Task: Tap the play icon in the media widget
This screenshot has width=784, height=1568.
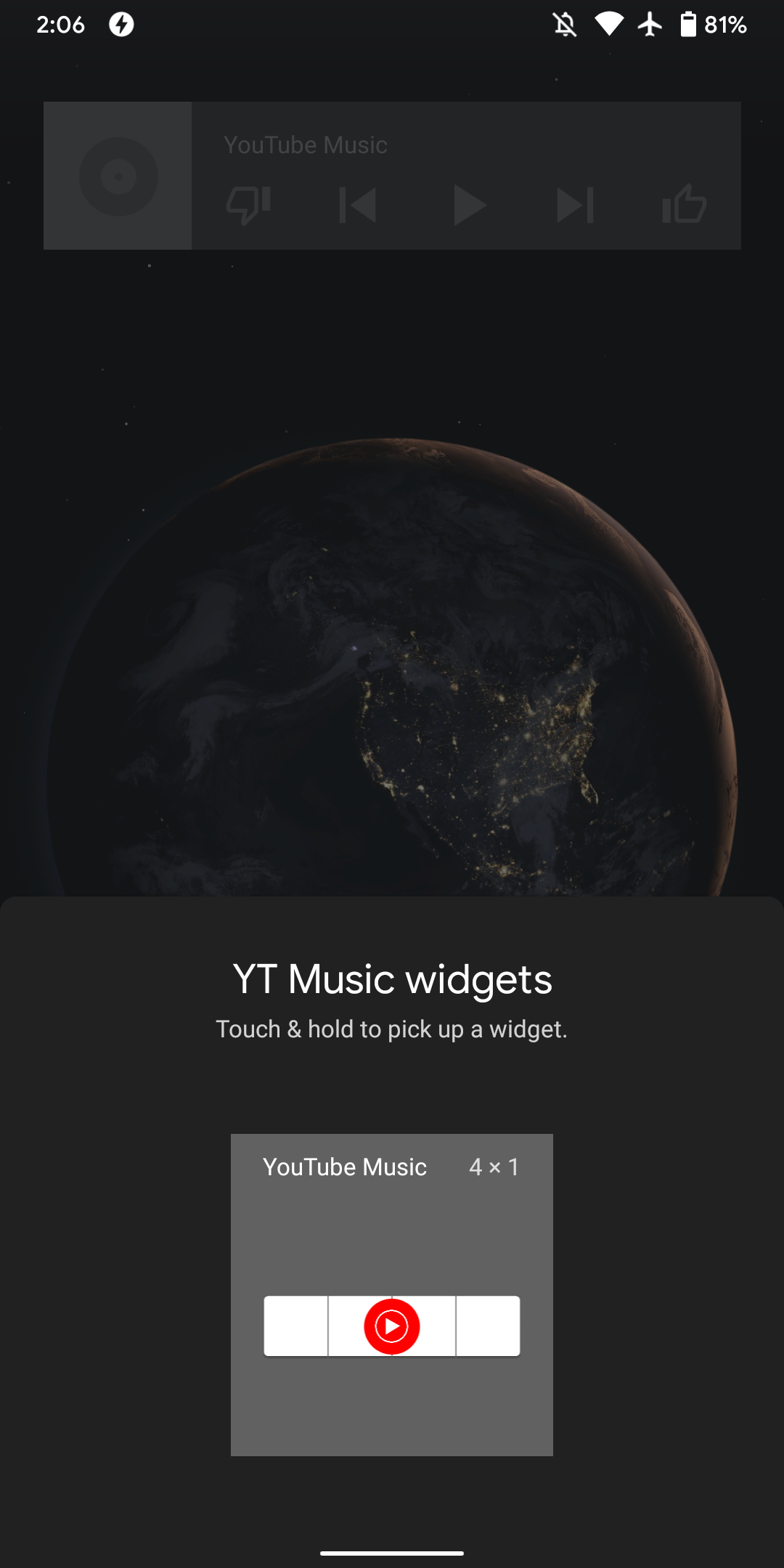Action: (468, 205)
